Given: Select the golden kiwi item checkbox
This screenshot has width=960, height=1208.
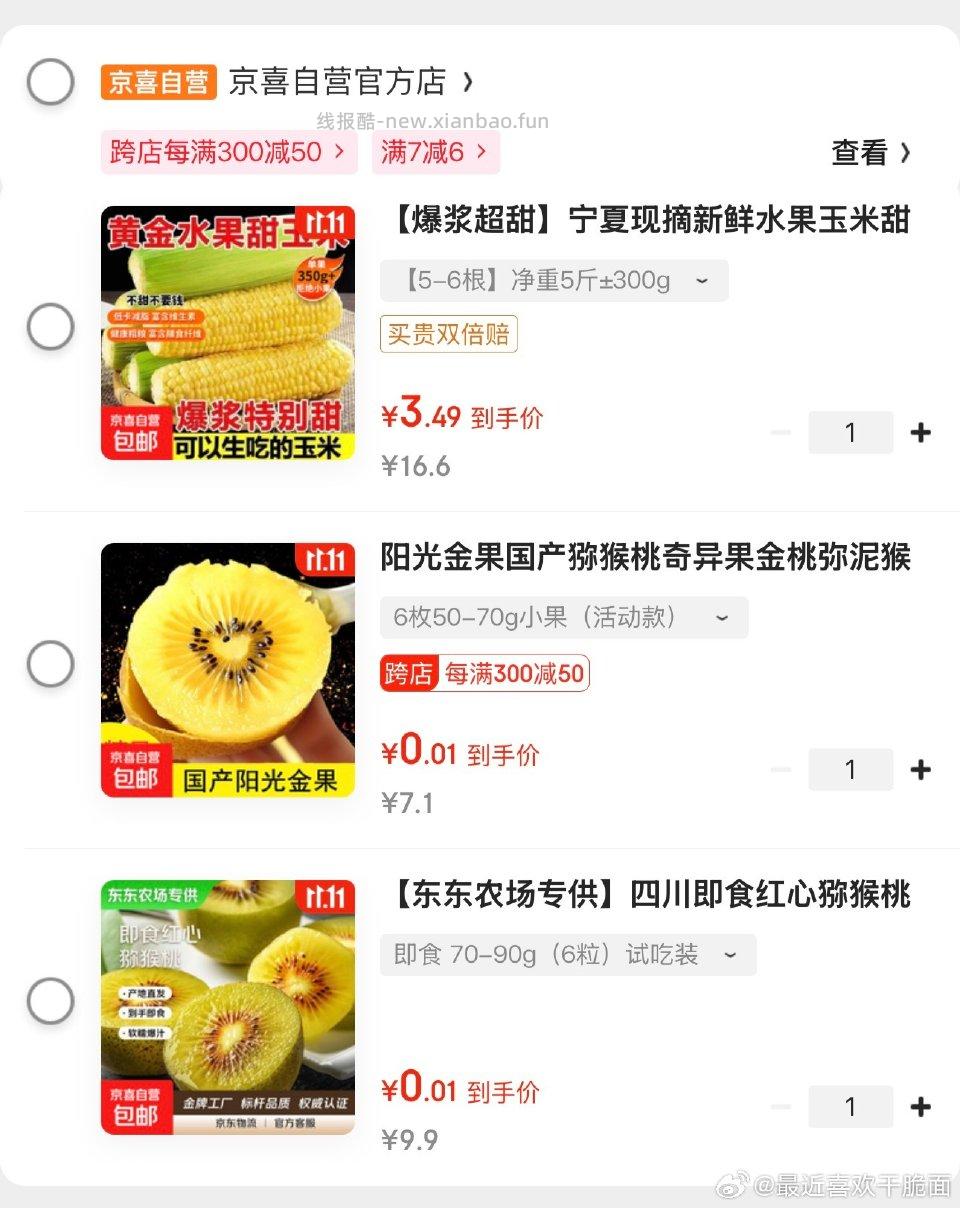Looking at the screenshot, I should [x=50, y=662].
